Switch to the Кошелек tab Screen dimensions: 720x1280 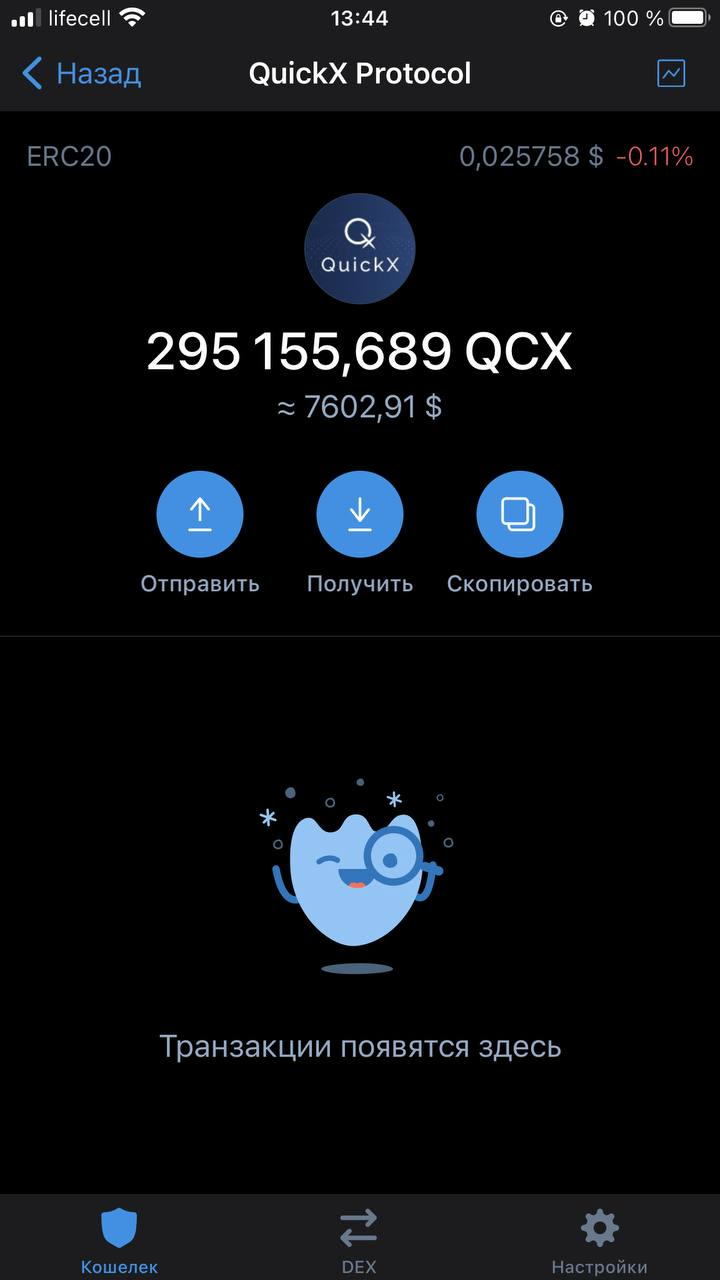119,1240
